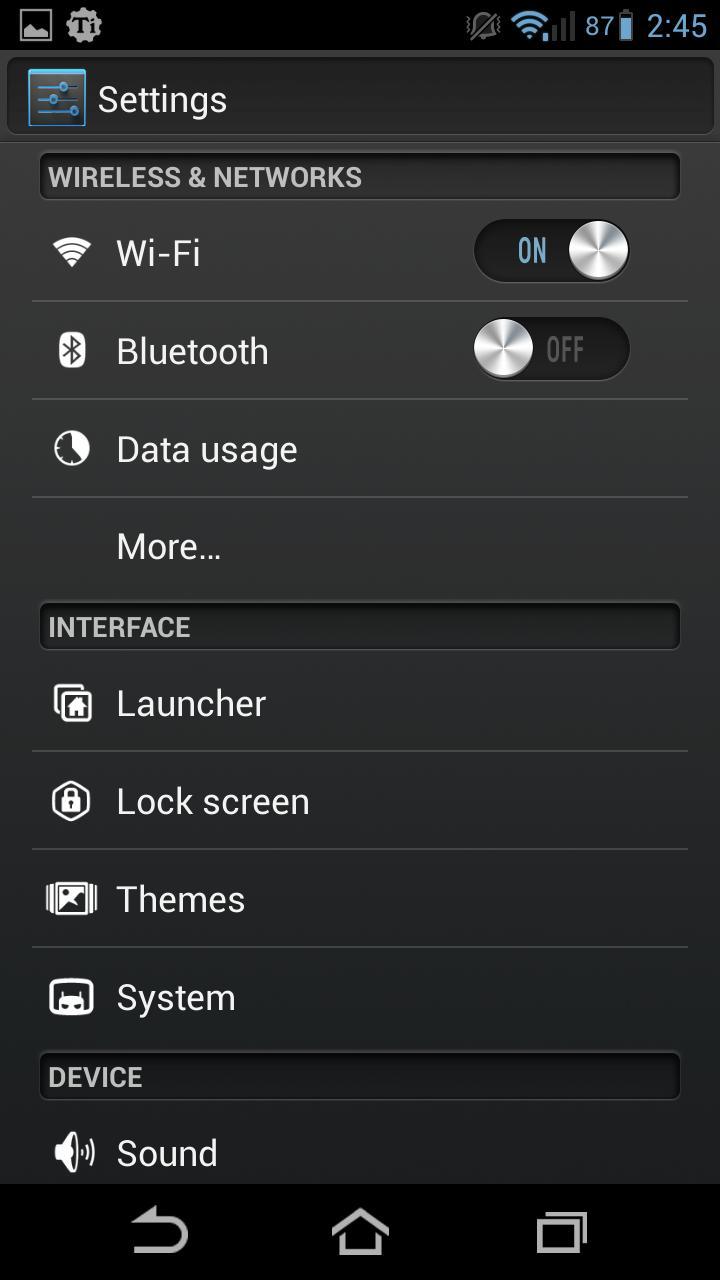Image resolution: width=720 pixels, height=1280 pixels.
Task: Tap the Wi-Fi signal icon
Action: coord(71,250)
